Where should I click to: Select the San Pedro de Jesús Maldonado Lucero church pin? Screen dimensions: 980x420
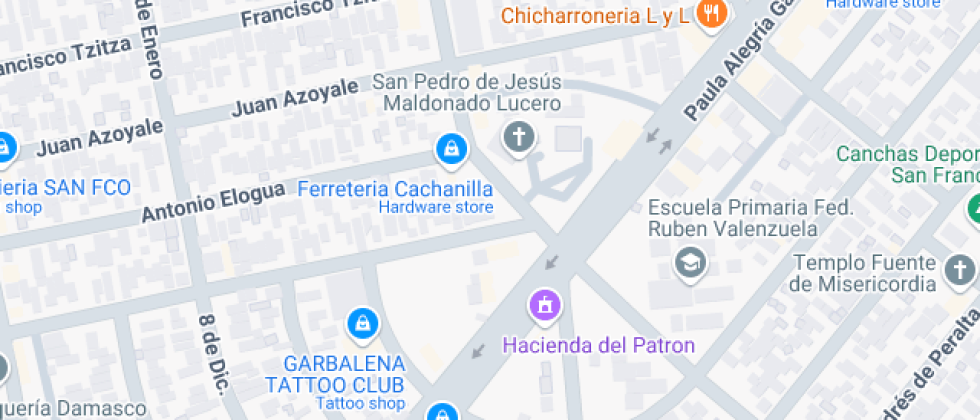point(518,137)
